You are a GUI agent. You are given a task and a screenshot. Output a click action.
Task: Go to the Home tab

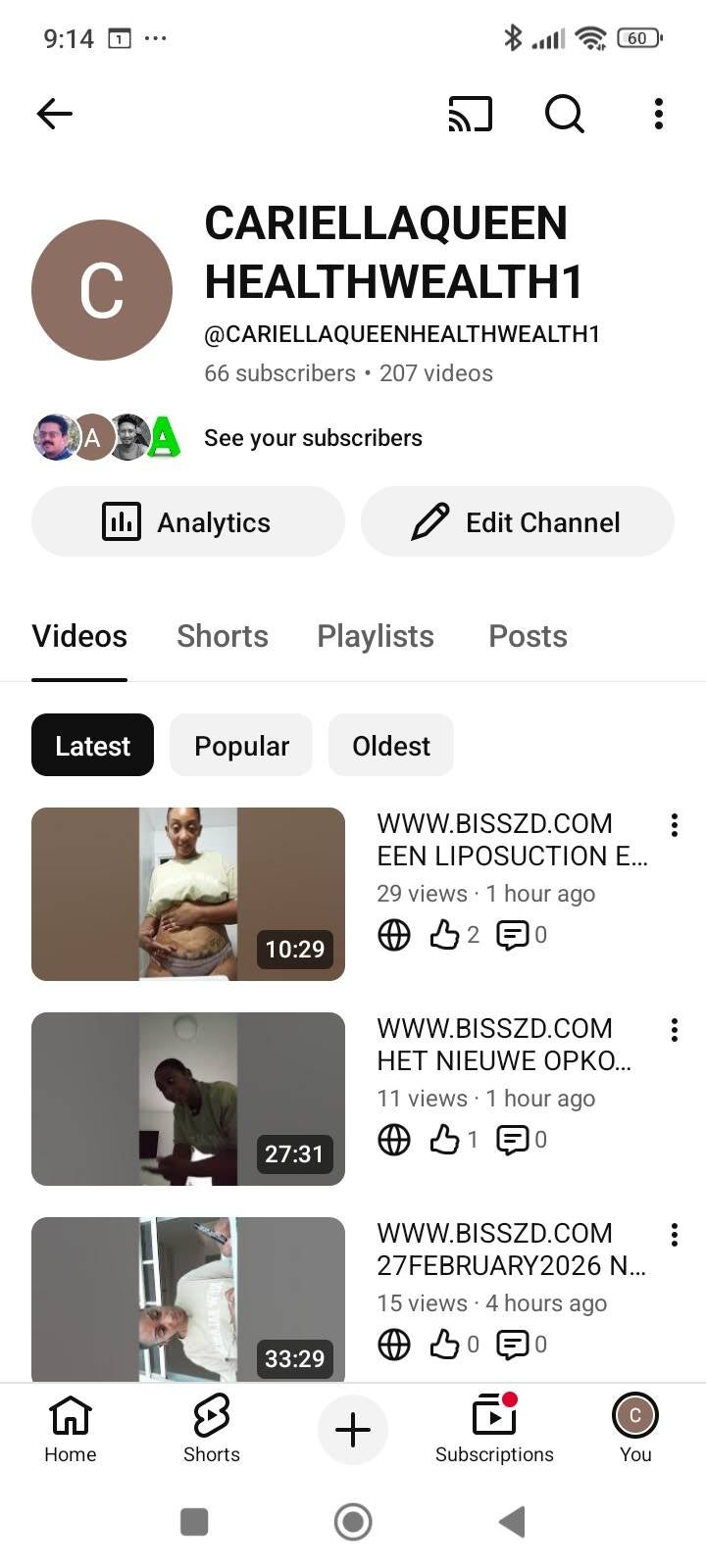click(71, 1429)
